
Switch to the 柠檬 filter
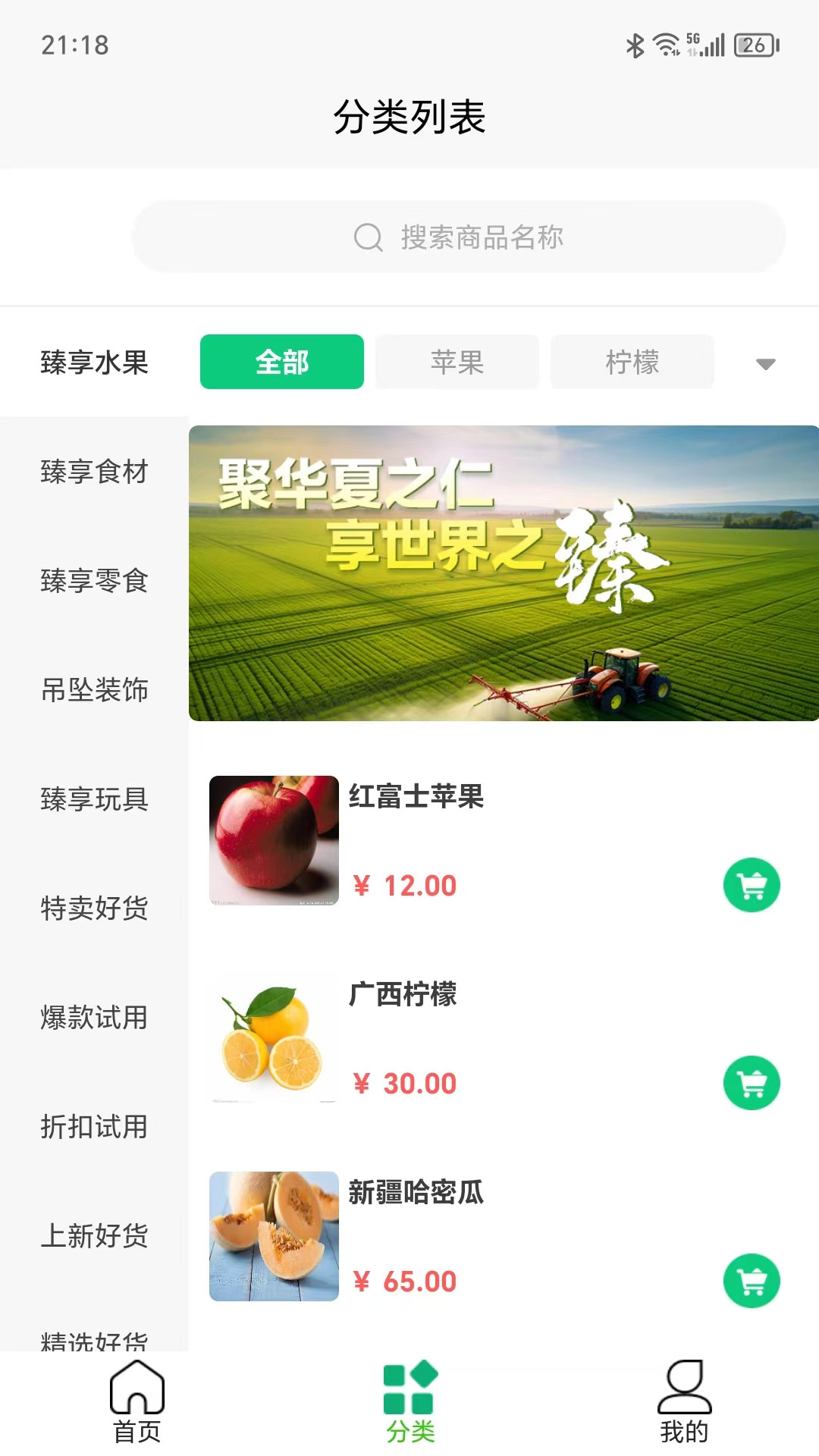click(x=632, y=362)
